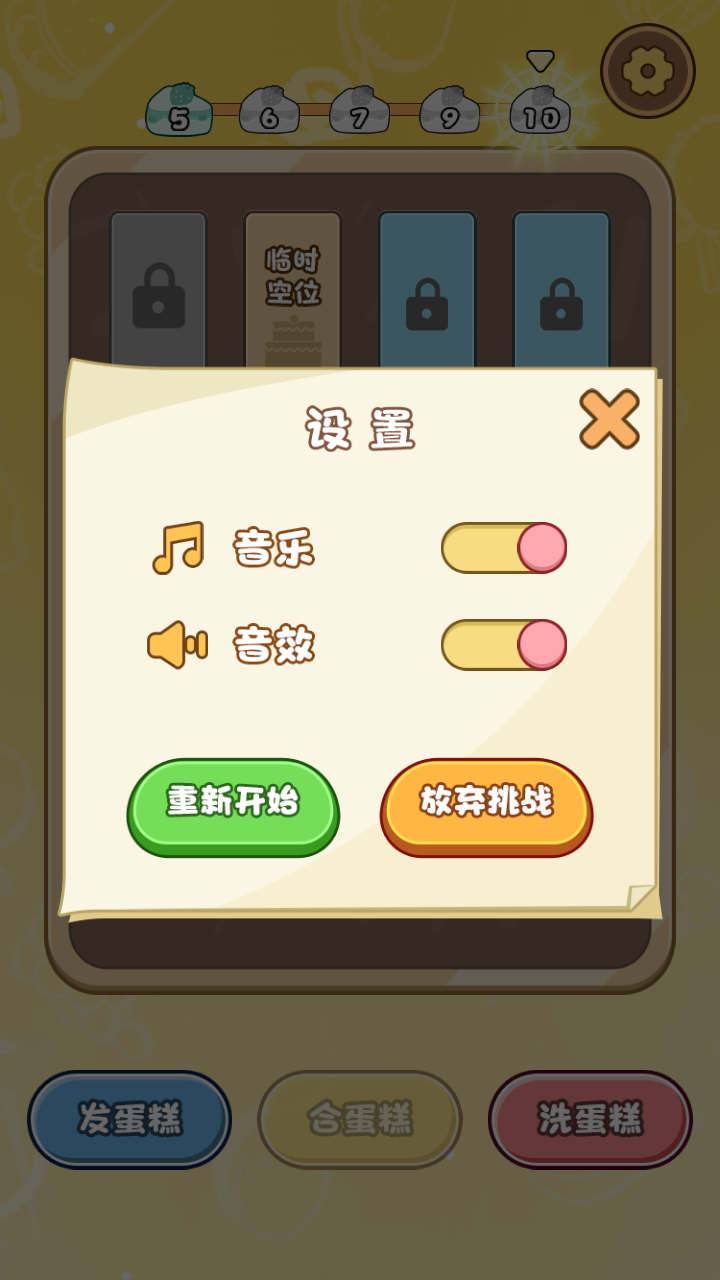Tap the green 重新开始 restart button

(233, 804)
